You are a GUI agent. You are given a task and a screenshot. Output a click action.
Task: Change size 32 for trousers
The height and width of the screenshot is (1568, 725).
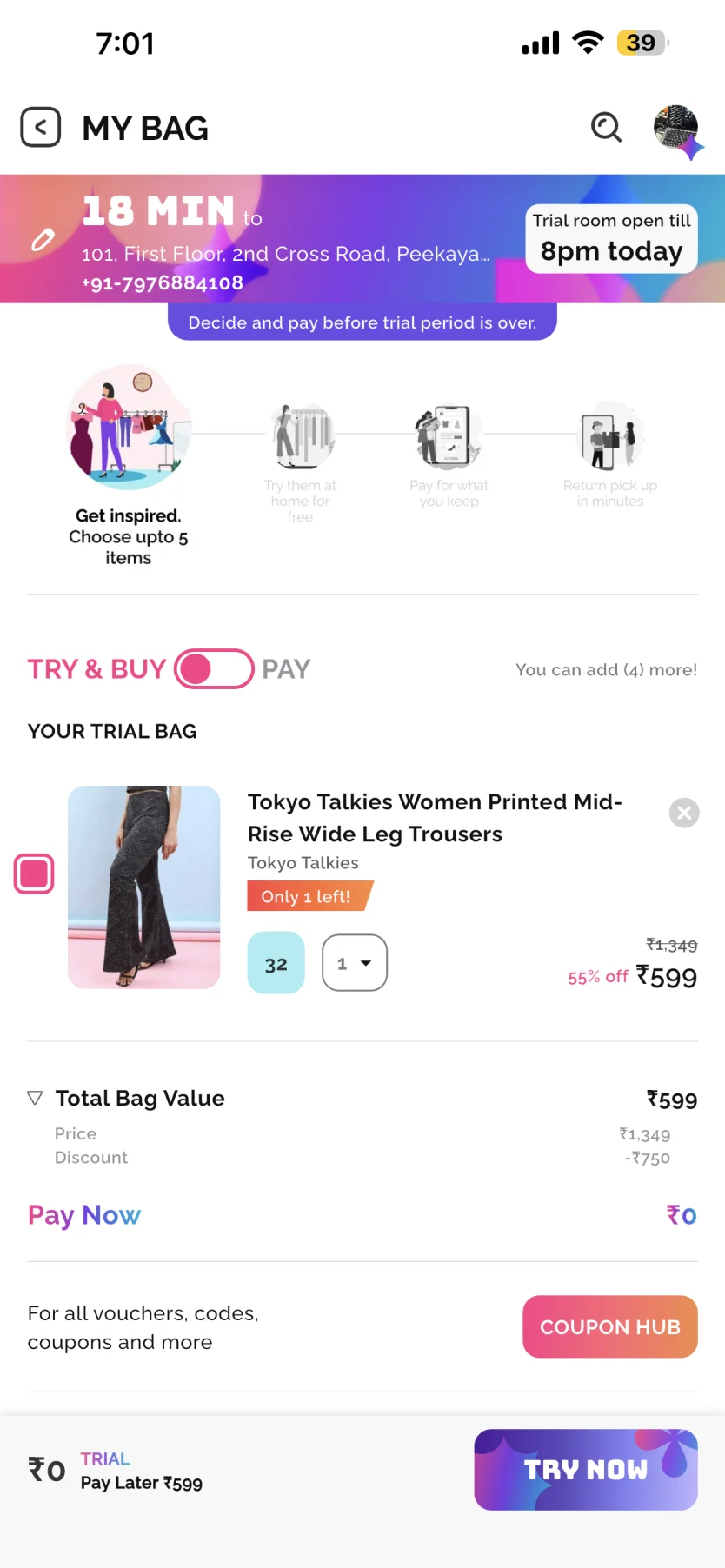(x=276, y=963)
